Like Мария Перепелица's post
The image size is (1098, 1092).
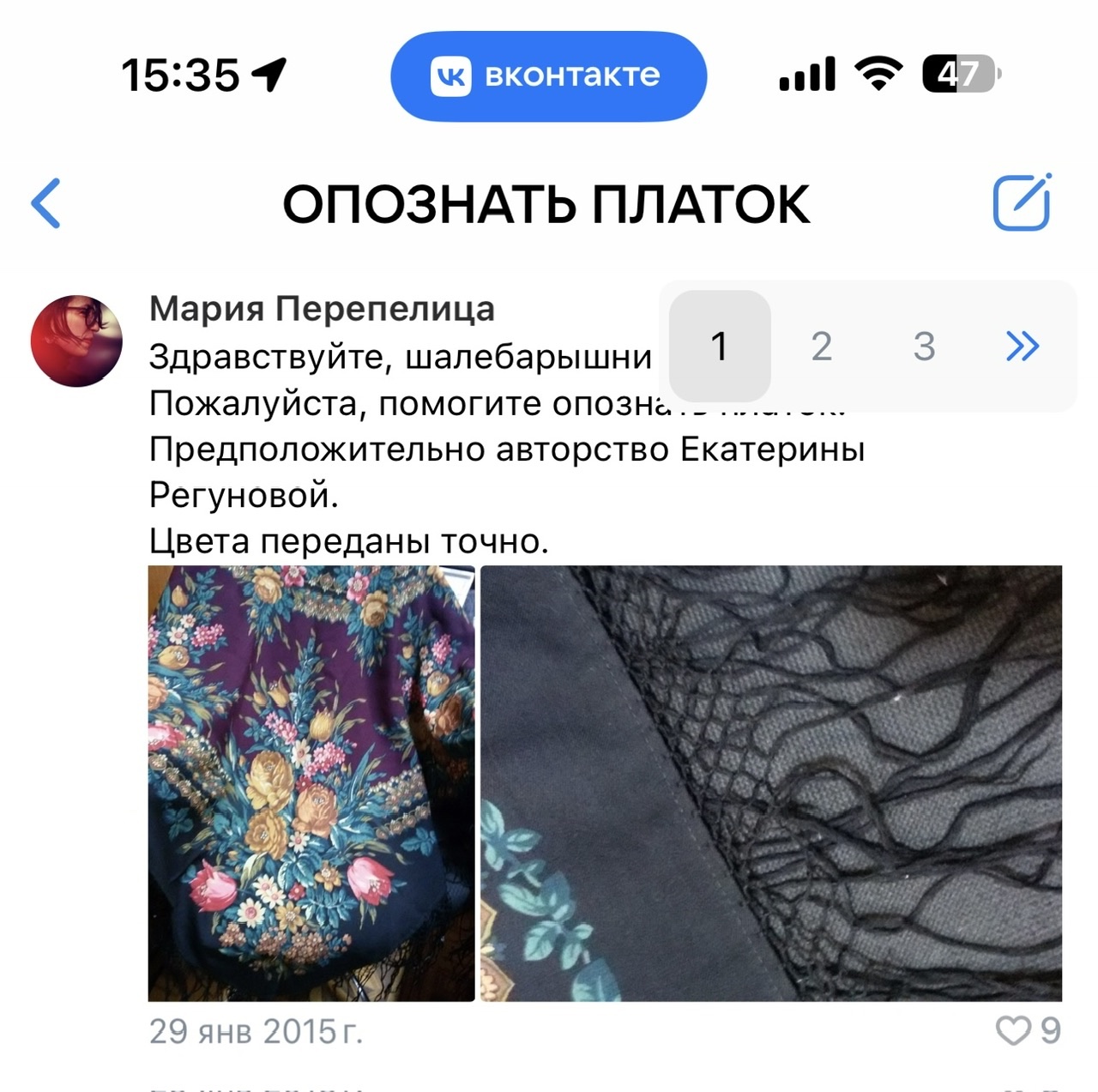[1013, 1030]
